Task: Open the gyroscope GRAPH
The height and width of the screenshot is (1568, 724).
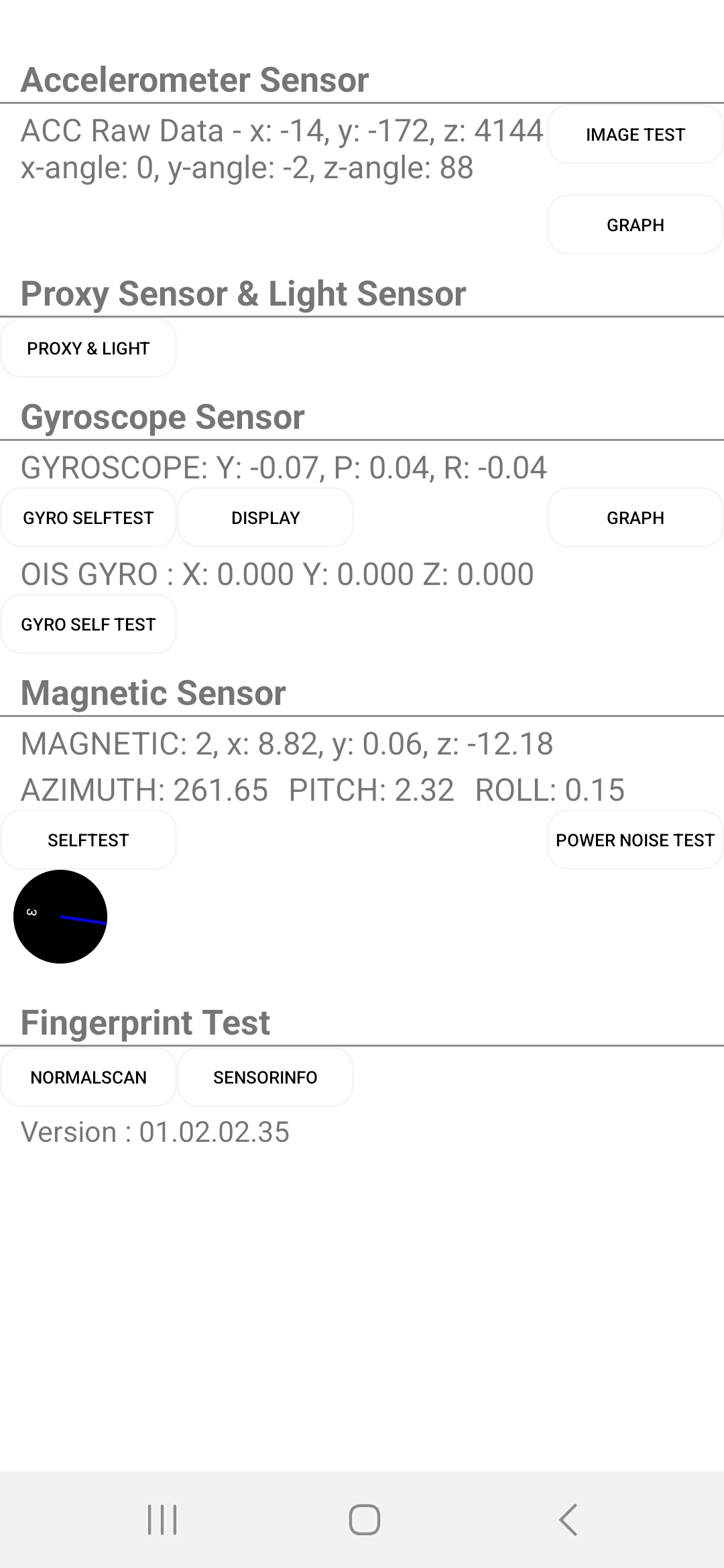Action: 635,518
